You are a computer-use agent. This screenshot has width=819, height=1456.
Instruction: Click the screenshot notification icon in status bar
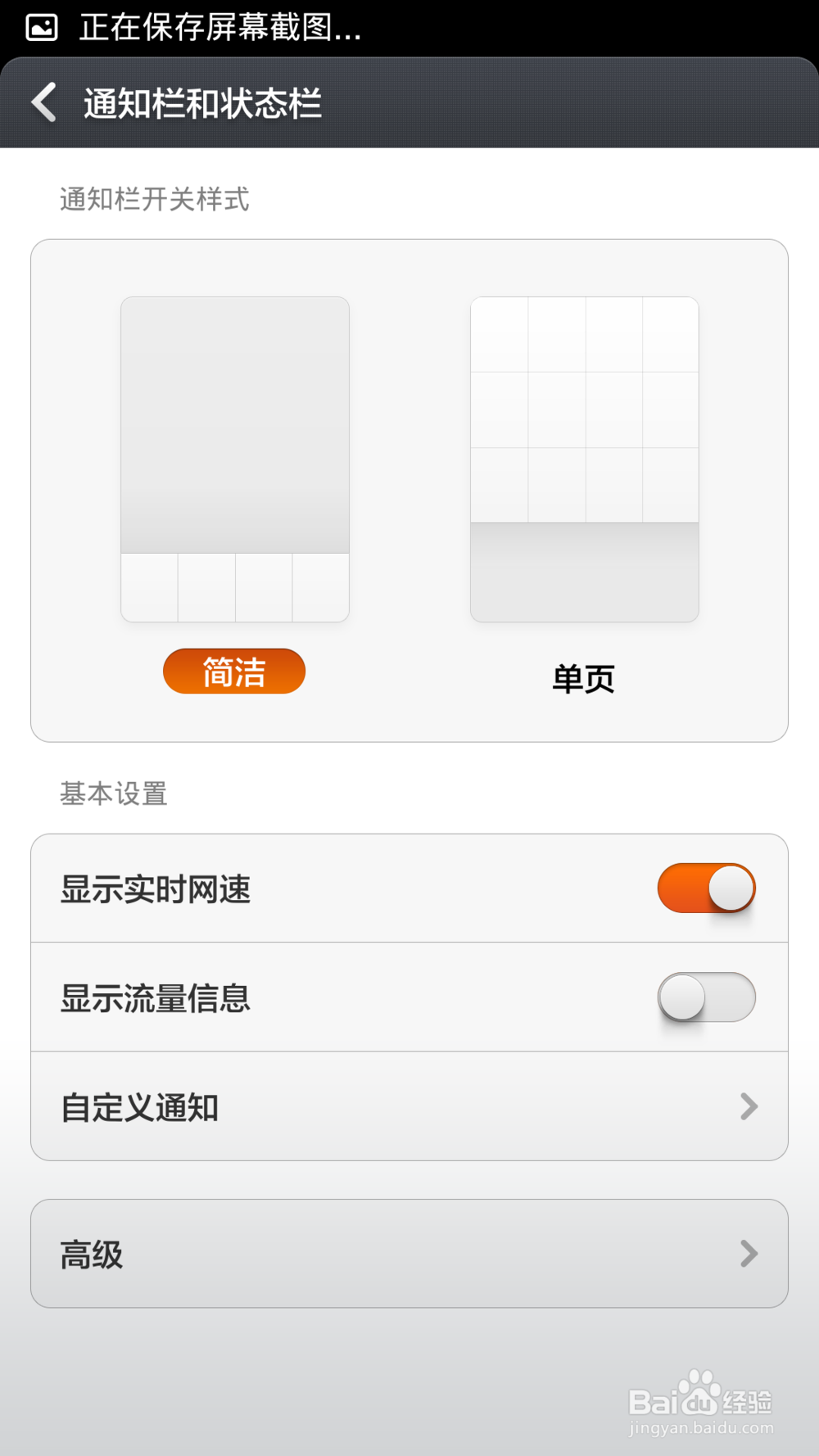coord(39,26)
